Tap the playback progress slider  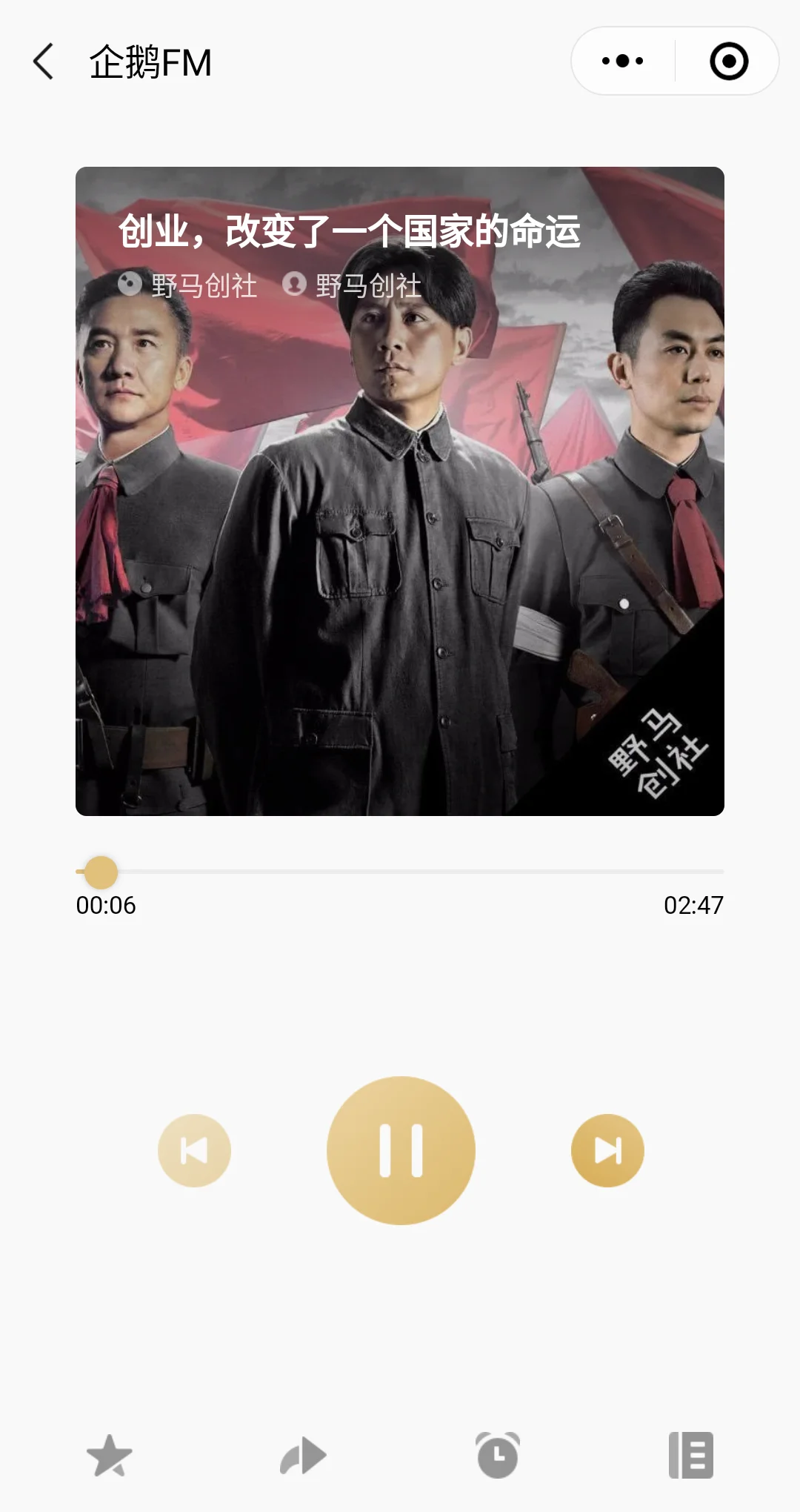[x=400, y=872]
